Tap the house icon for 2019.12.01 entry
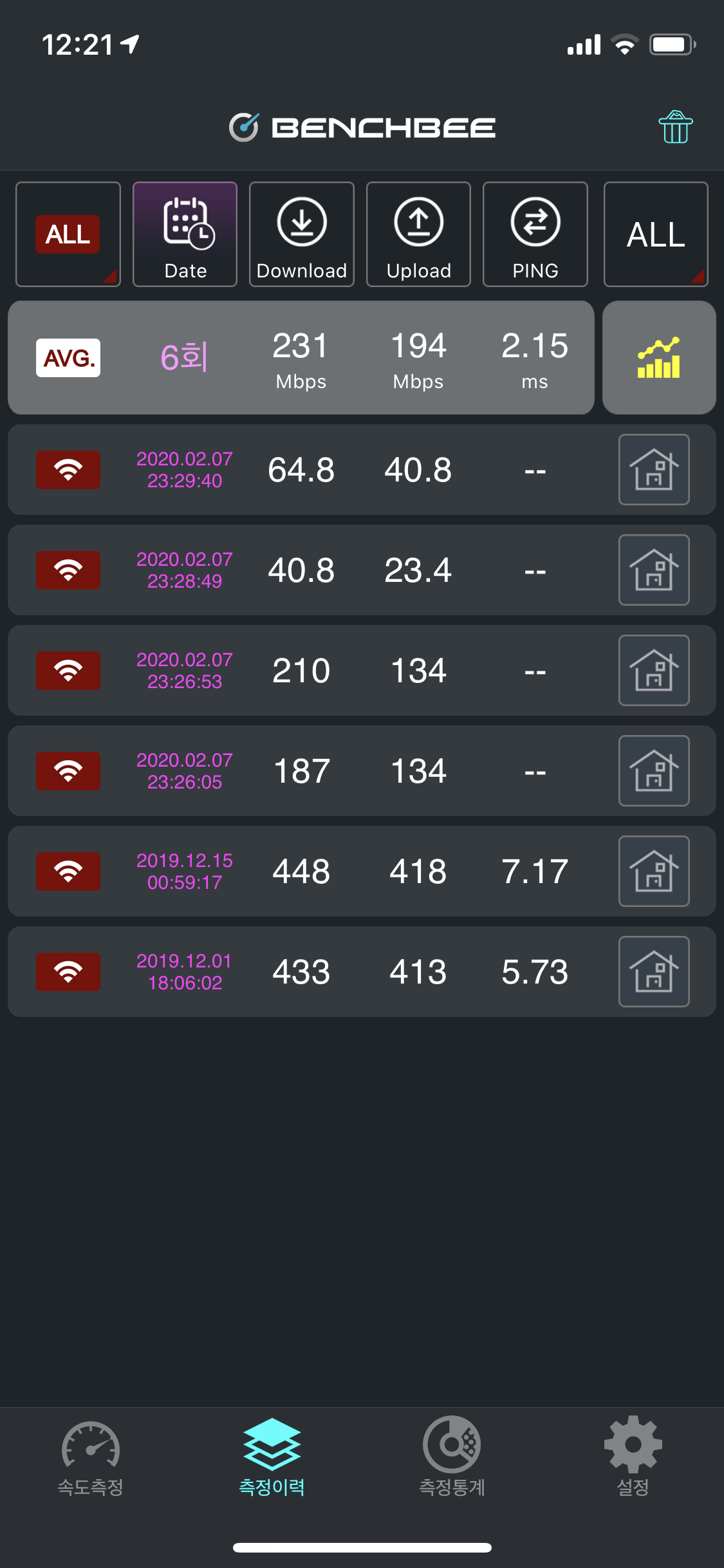This screenshot has height=1568, width=724. (x=654, y=972)
